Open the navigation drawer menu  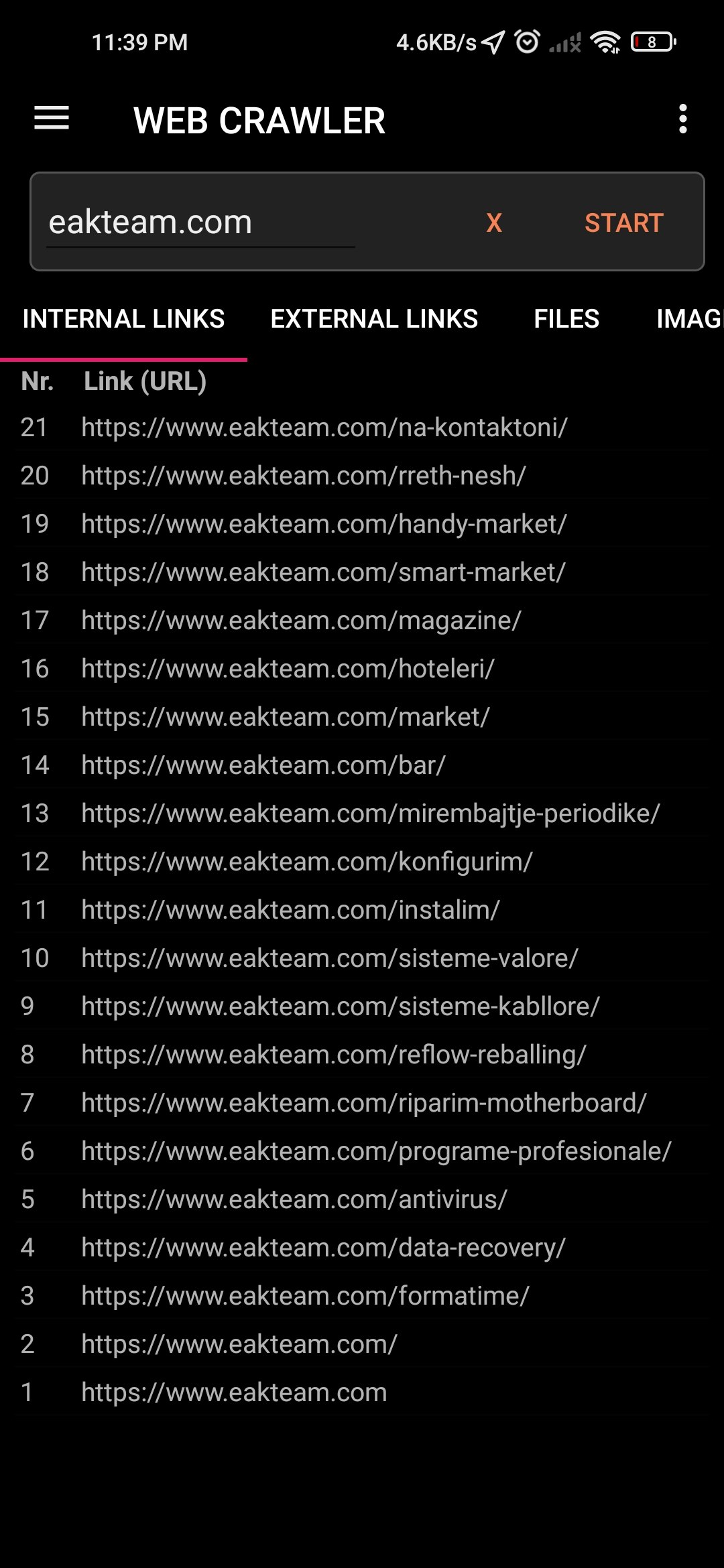(50, 119)
